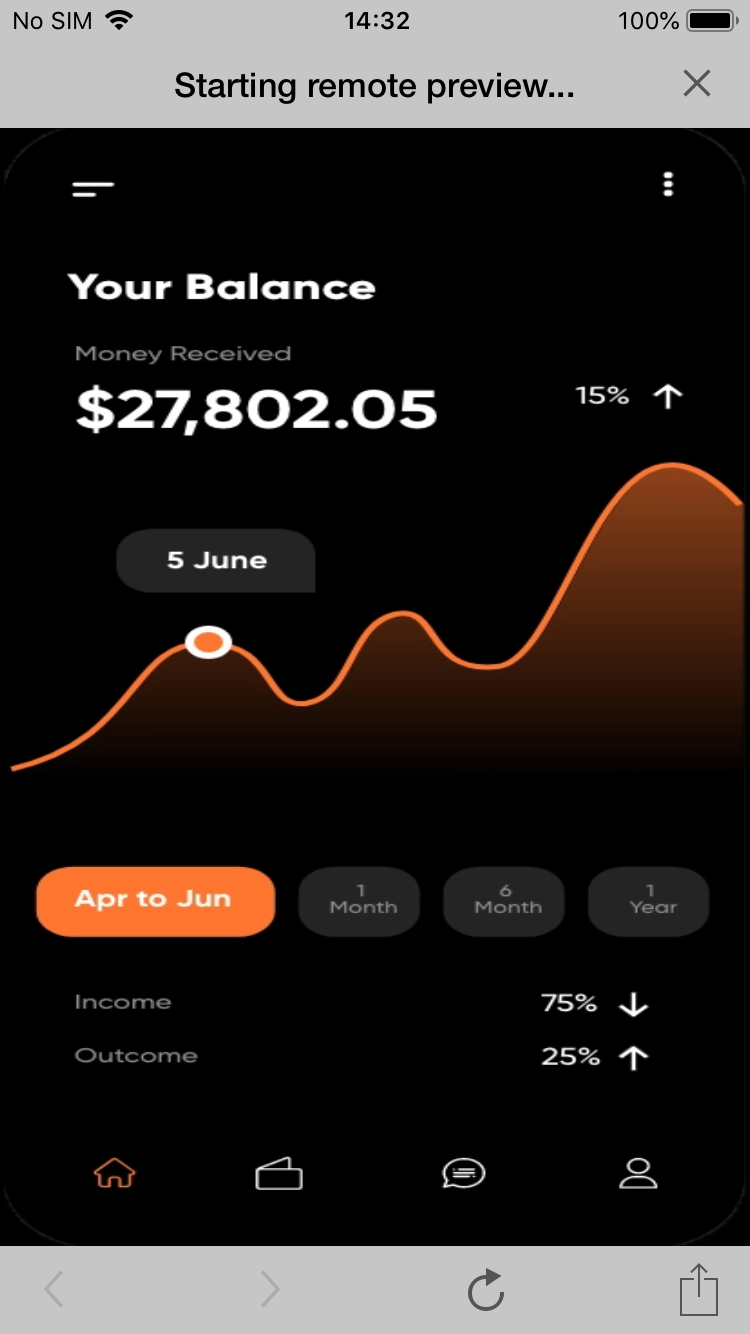The image size is (750, 1334).
Task: Switch chart to 1 Month
Action: coord(360,900)
